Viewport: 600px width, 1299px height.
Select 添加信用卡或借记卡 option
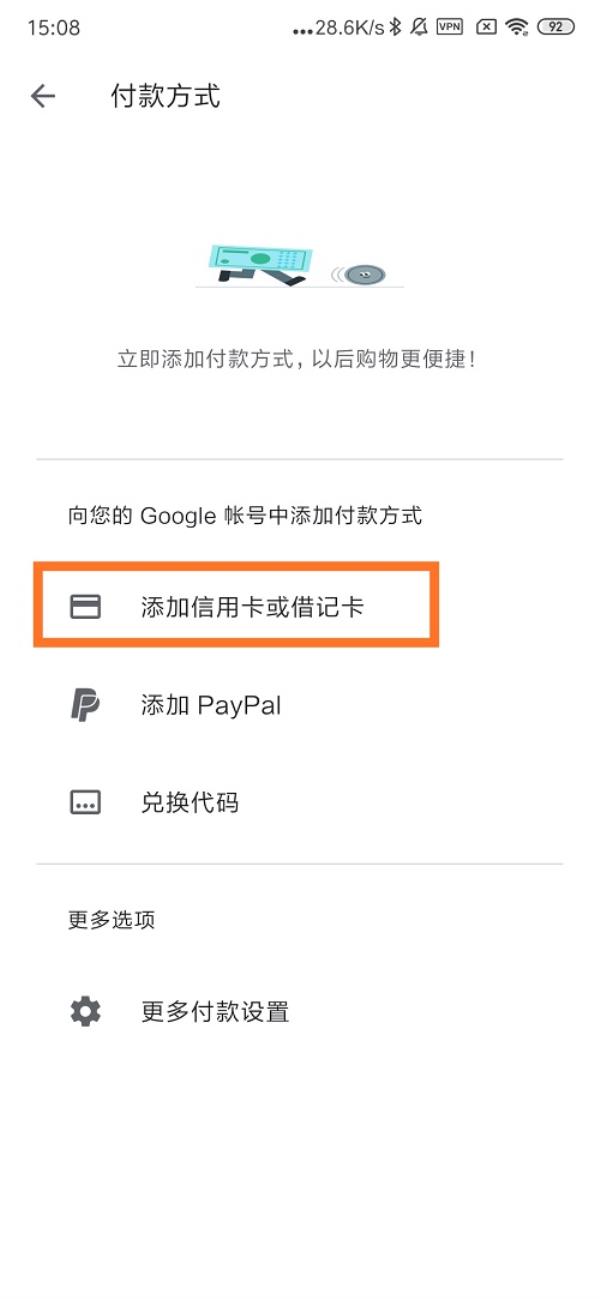[x=252, y=606]
